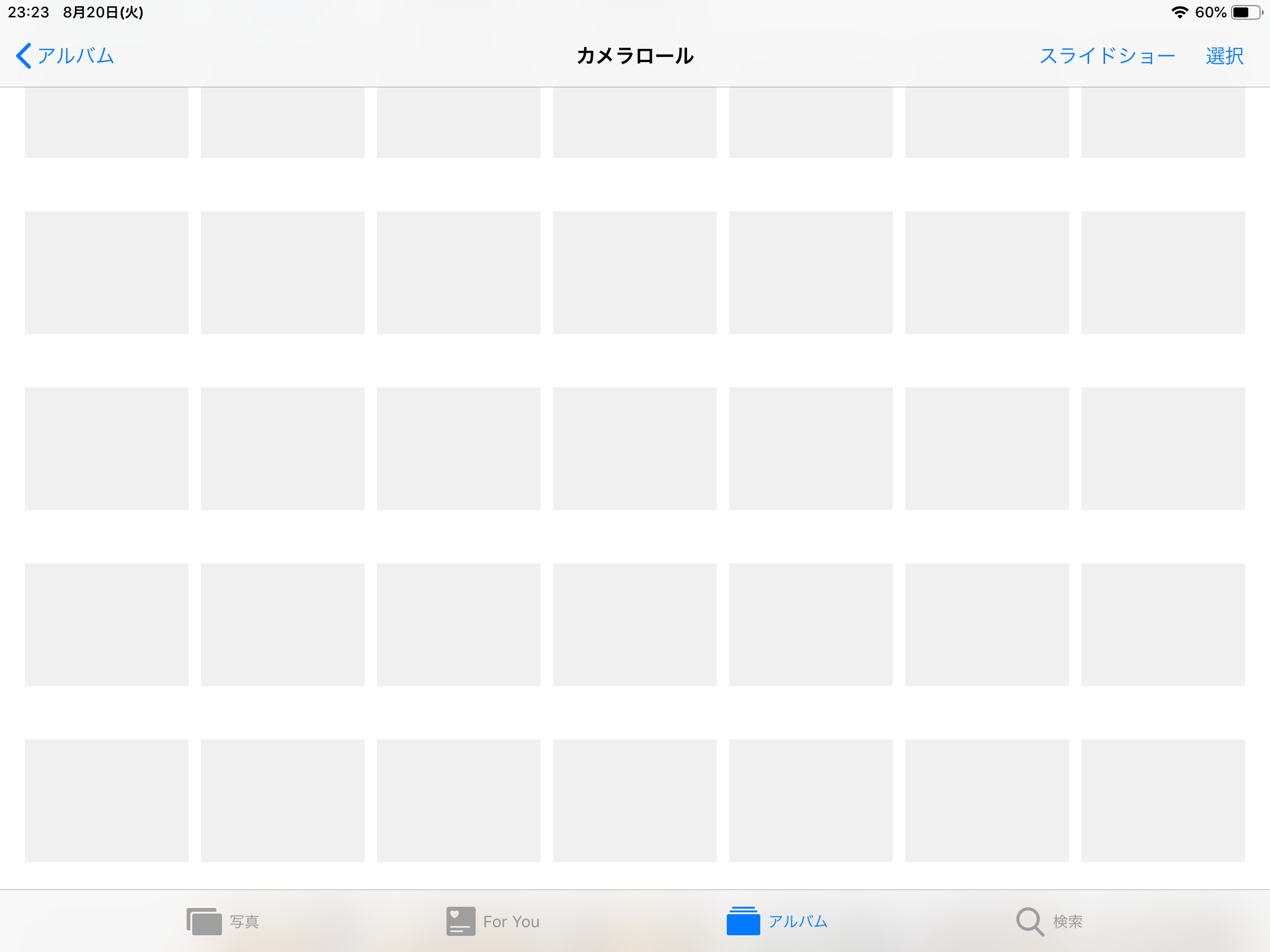Go back to アルバム list
Image resolution: width=1270 pixels, height=952 pixels.
[x=65, y=56]
